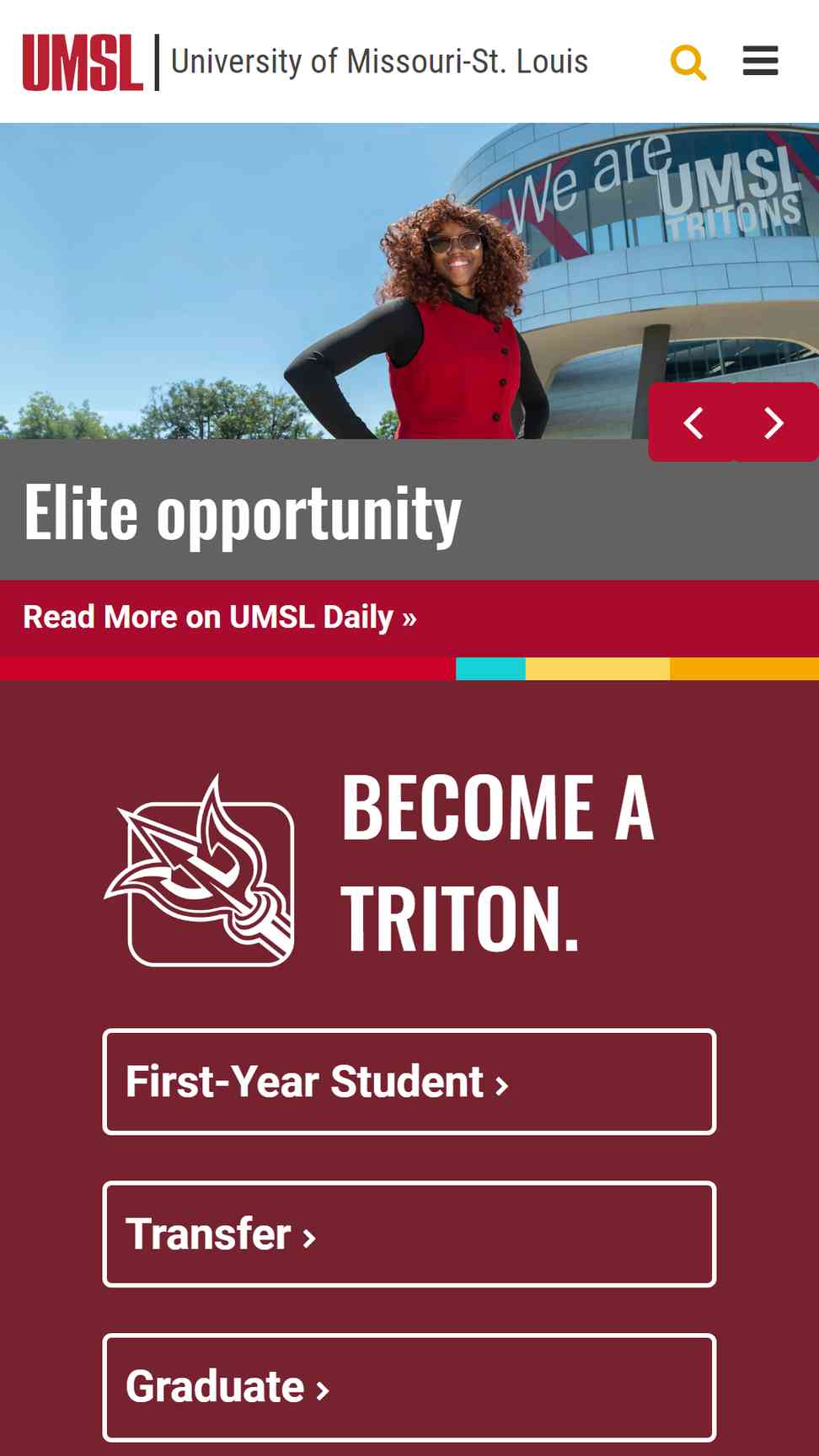Read More on UMSL Daily
The image size is (819, 1456).
(220, 618)
